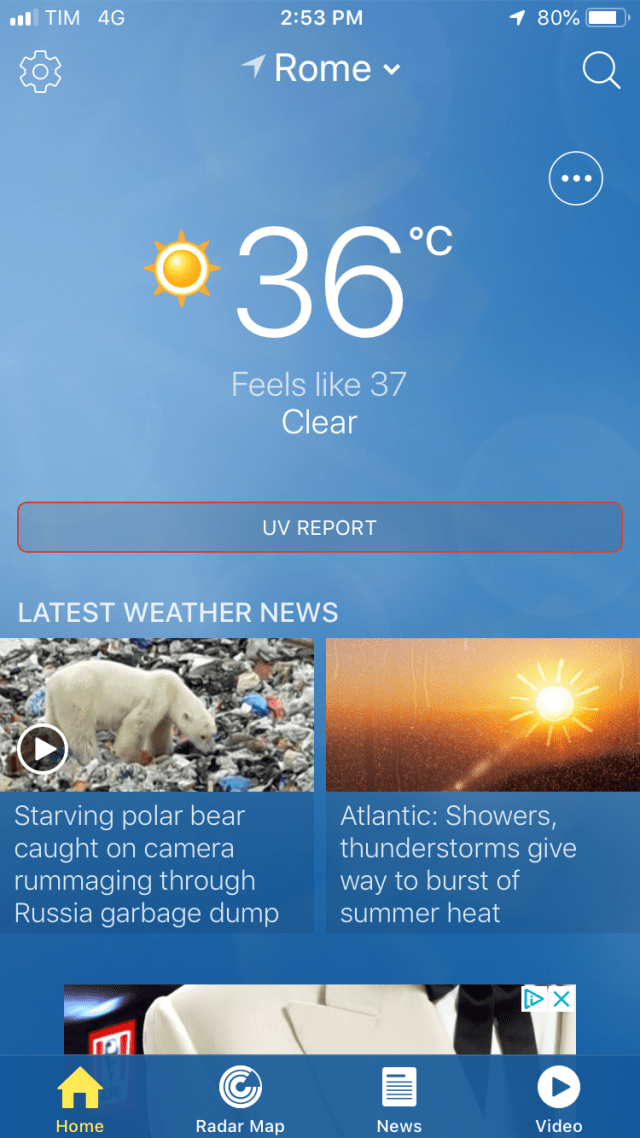640x1138 pixels.
Task: Play the starving polar bear video
Action: point(43,748)
